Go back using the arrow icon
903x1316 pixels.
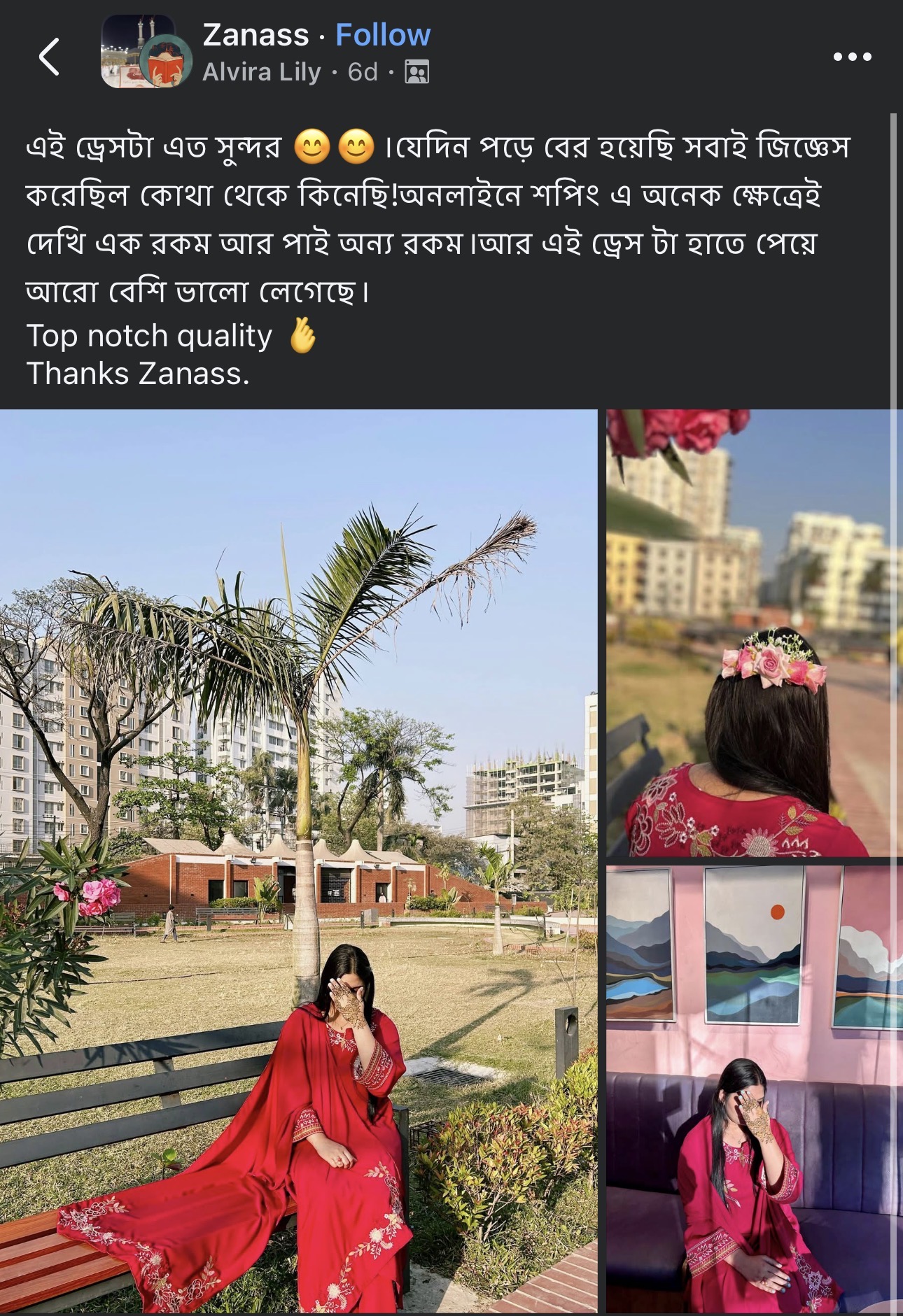point(50,57)
